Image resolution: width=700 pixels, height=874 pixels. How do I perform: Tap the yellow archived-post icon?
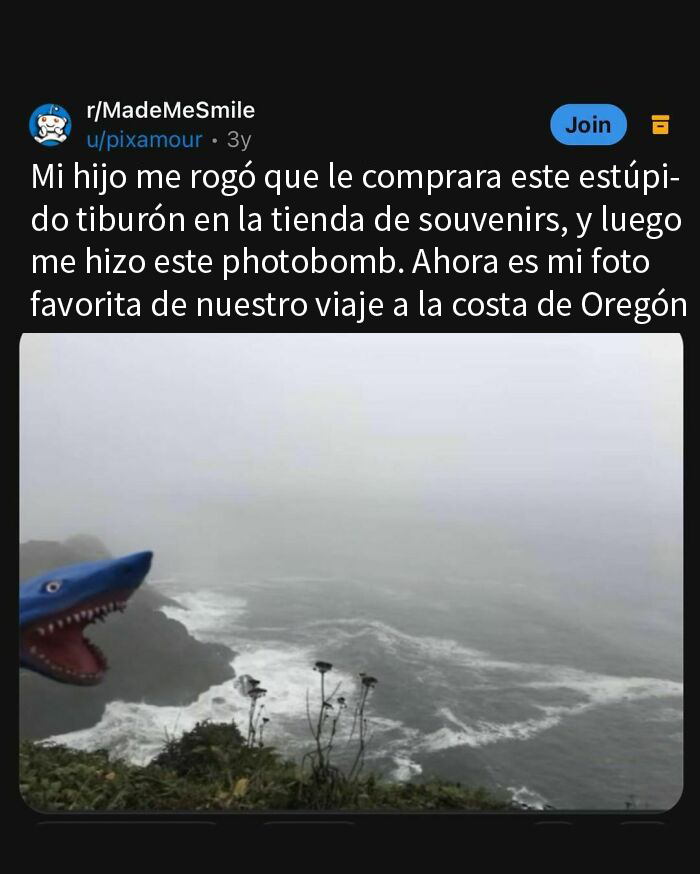(x=660, y=125)
